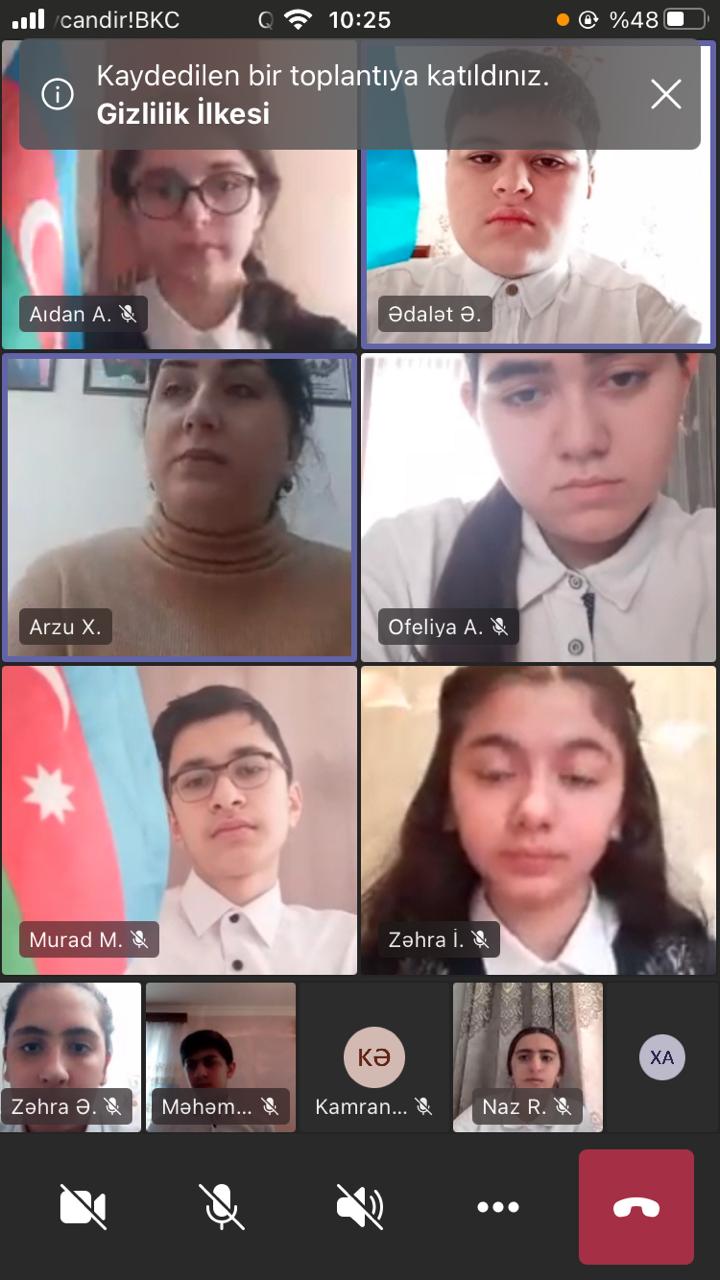Open Məhəm...'s small video tile

click(x=221, y=1057)
